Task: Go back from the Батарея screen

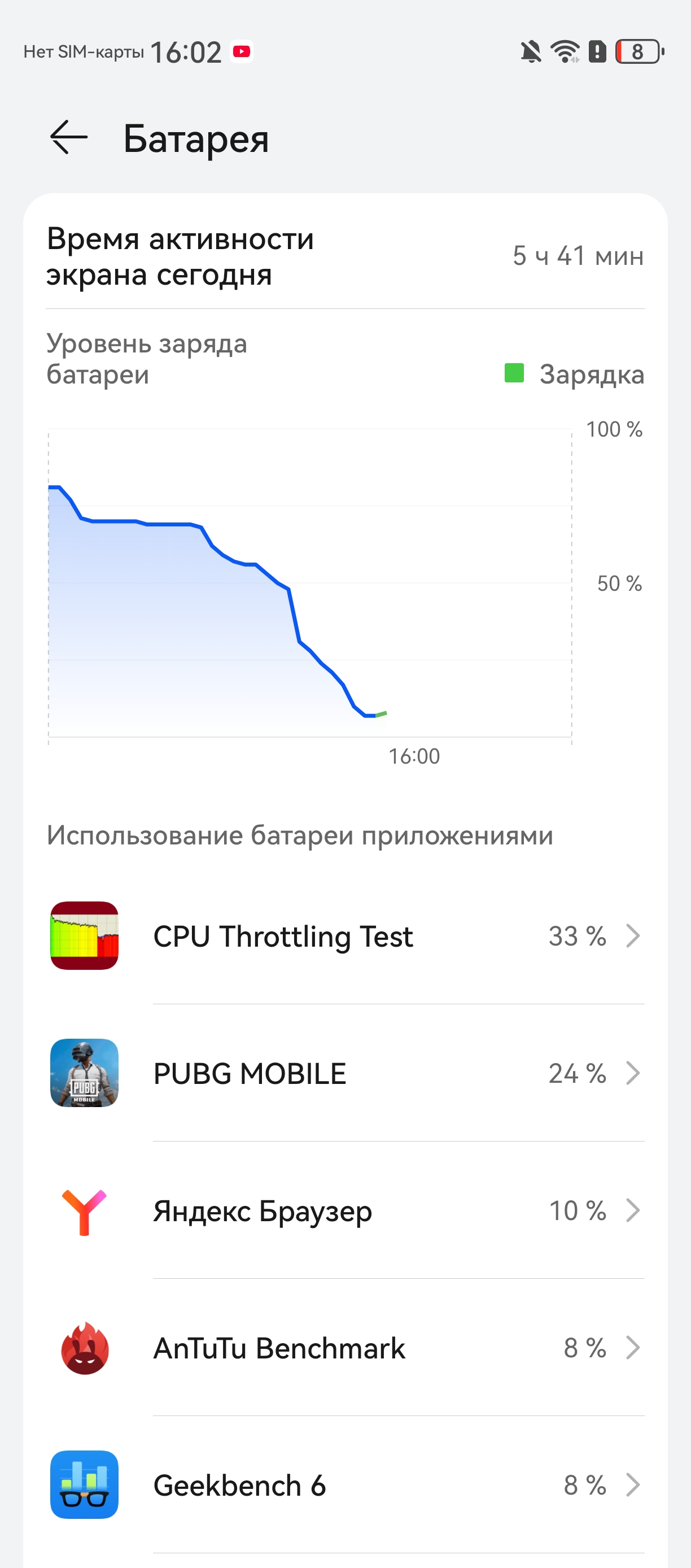Action: click(69, 138)
